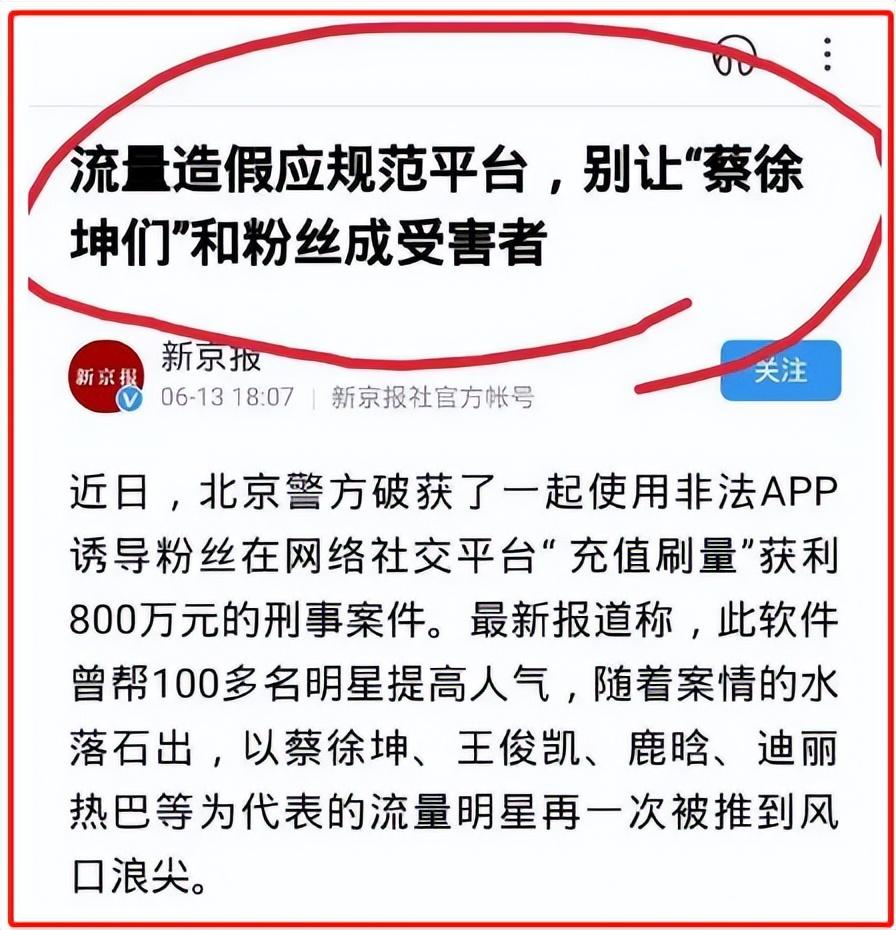Open the 新京报 author profile avatar
Viewport: 896px width, 930px height.
106,377
